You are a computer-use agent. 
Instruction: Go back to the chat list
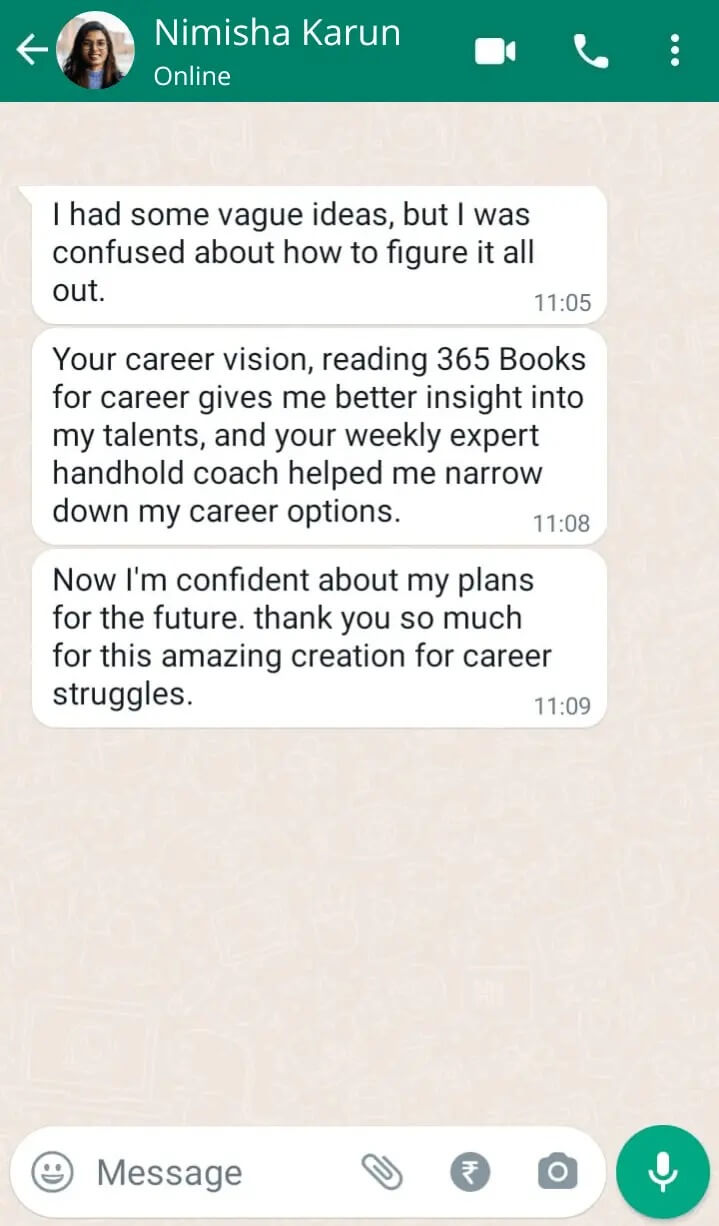(x=32, y=50)
